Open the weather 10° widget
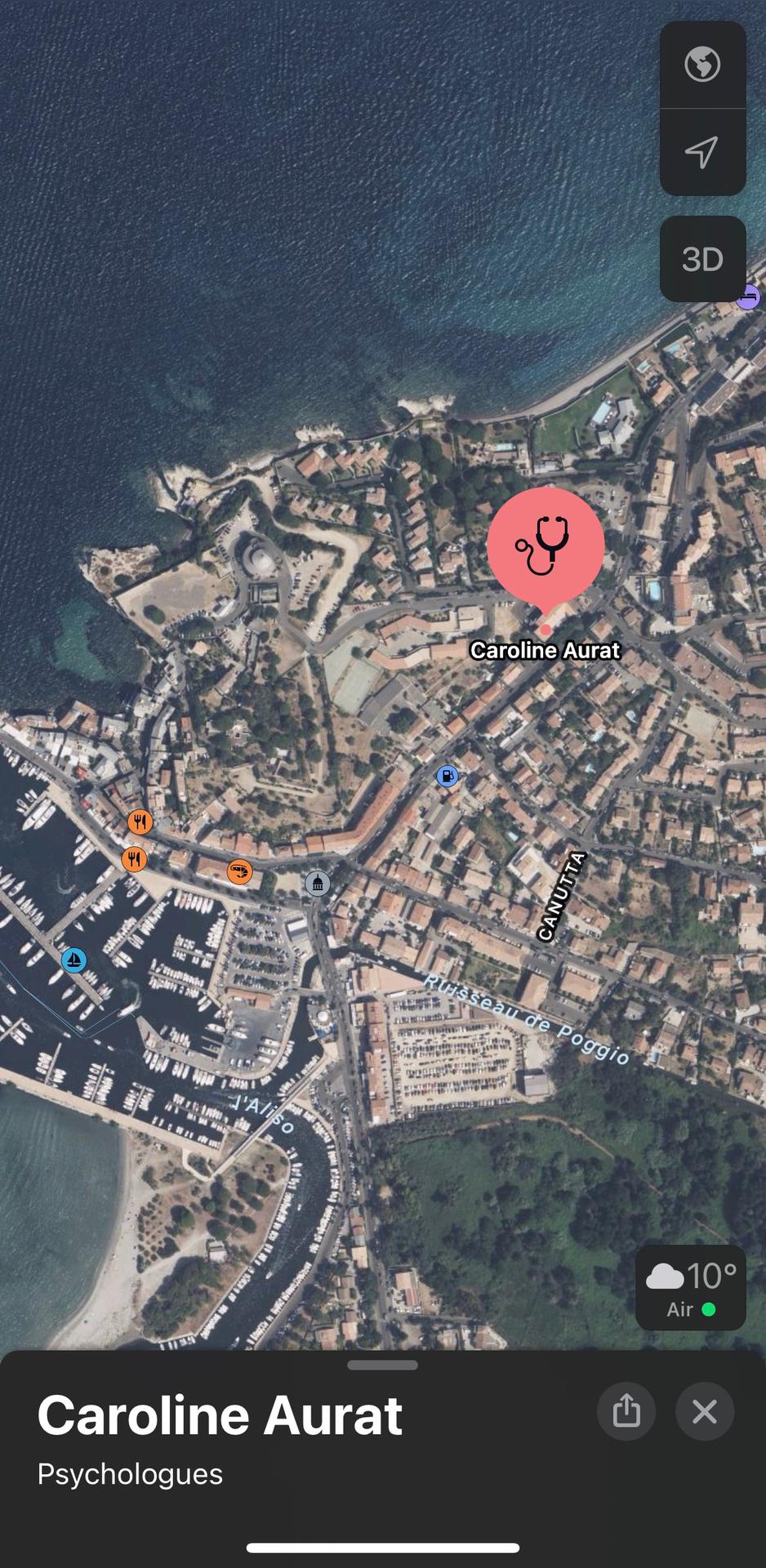The image size is (766, 1568). point(691,1289)
